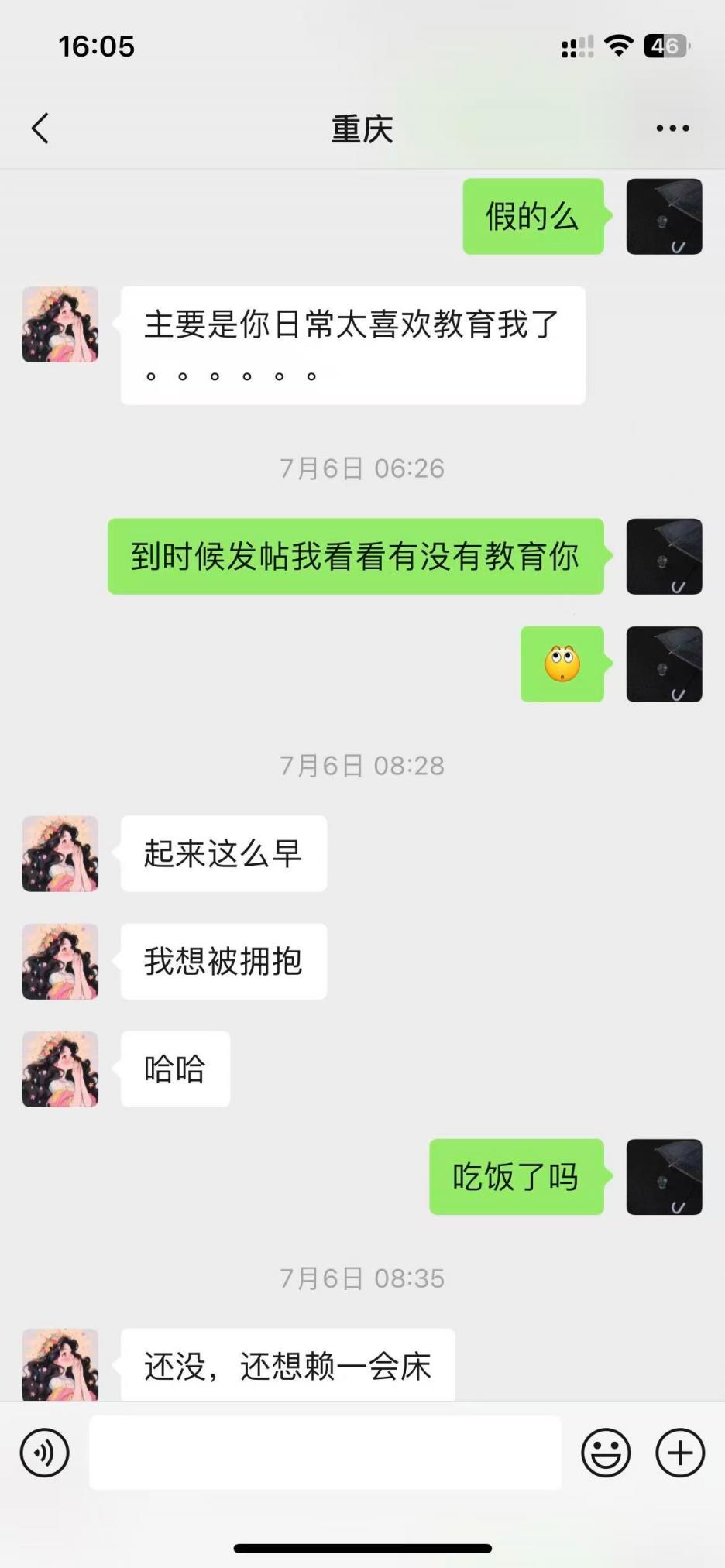The height and width of the screenshot is (1568, 725).
Task: Open the three-dot chat info menu
Action: 672,129
